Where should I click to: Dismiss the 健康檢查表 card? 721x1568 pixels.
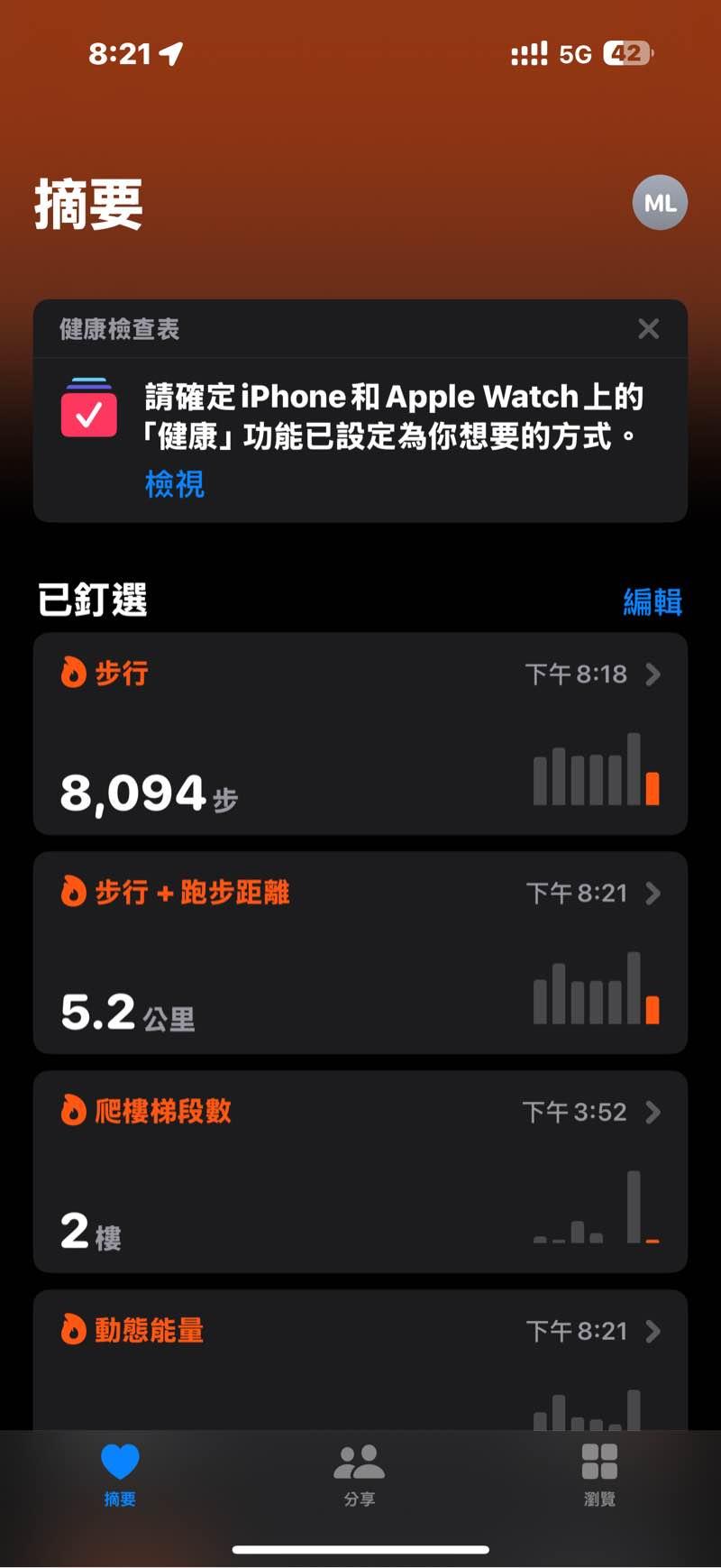648,329
